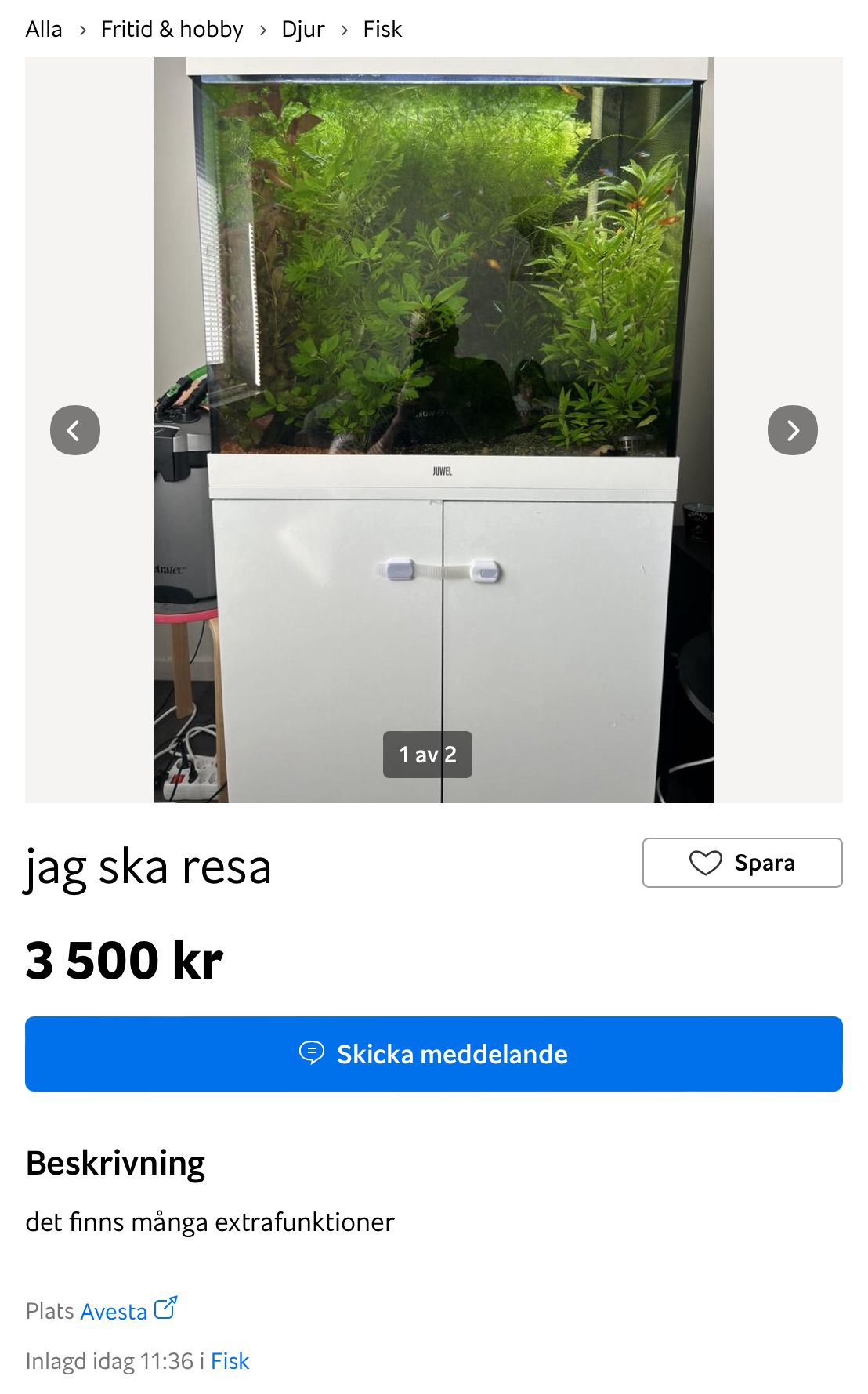
Task: Open the Avesta location link
Action: [x=114, y=1311]
